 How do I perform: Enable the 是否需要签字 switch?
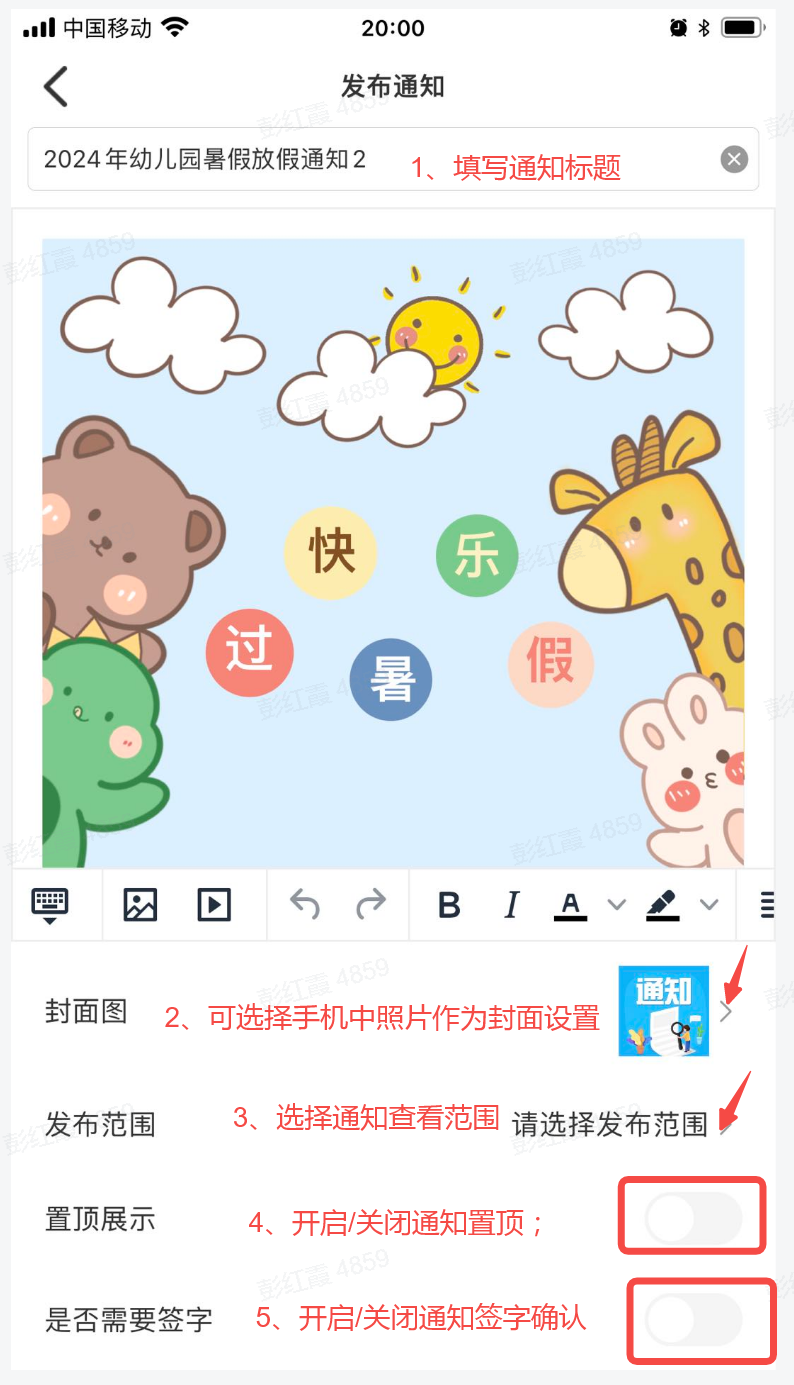(693, 1320)
